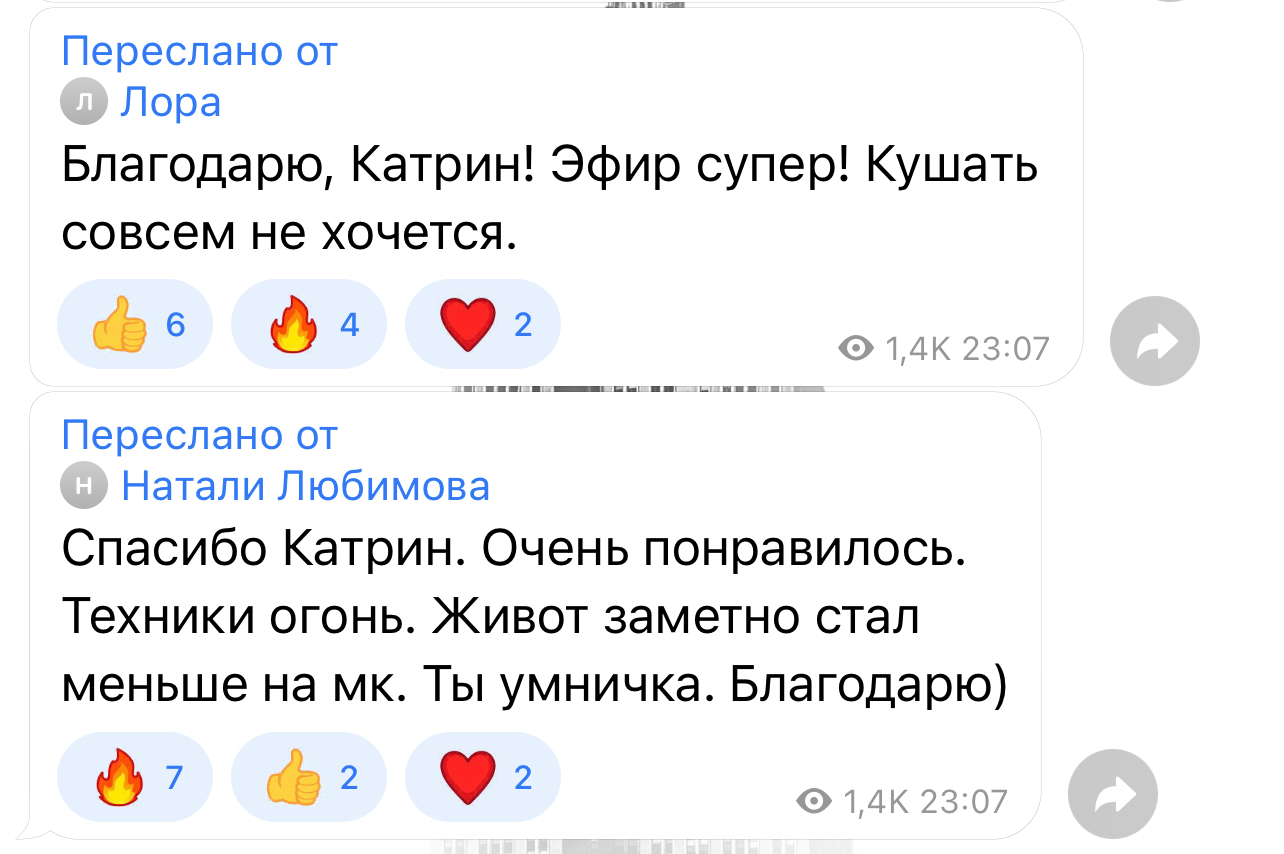Add fire reaction to Лора's message
Screen dimensions: 1284x854
(309, 324)
